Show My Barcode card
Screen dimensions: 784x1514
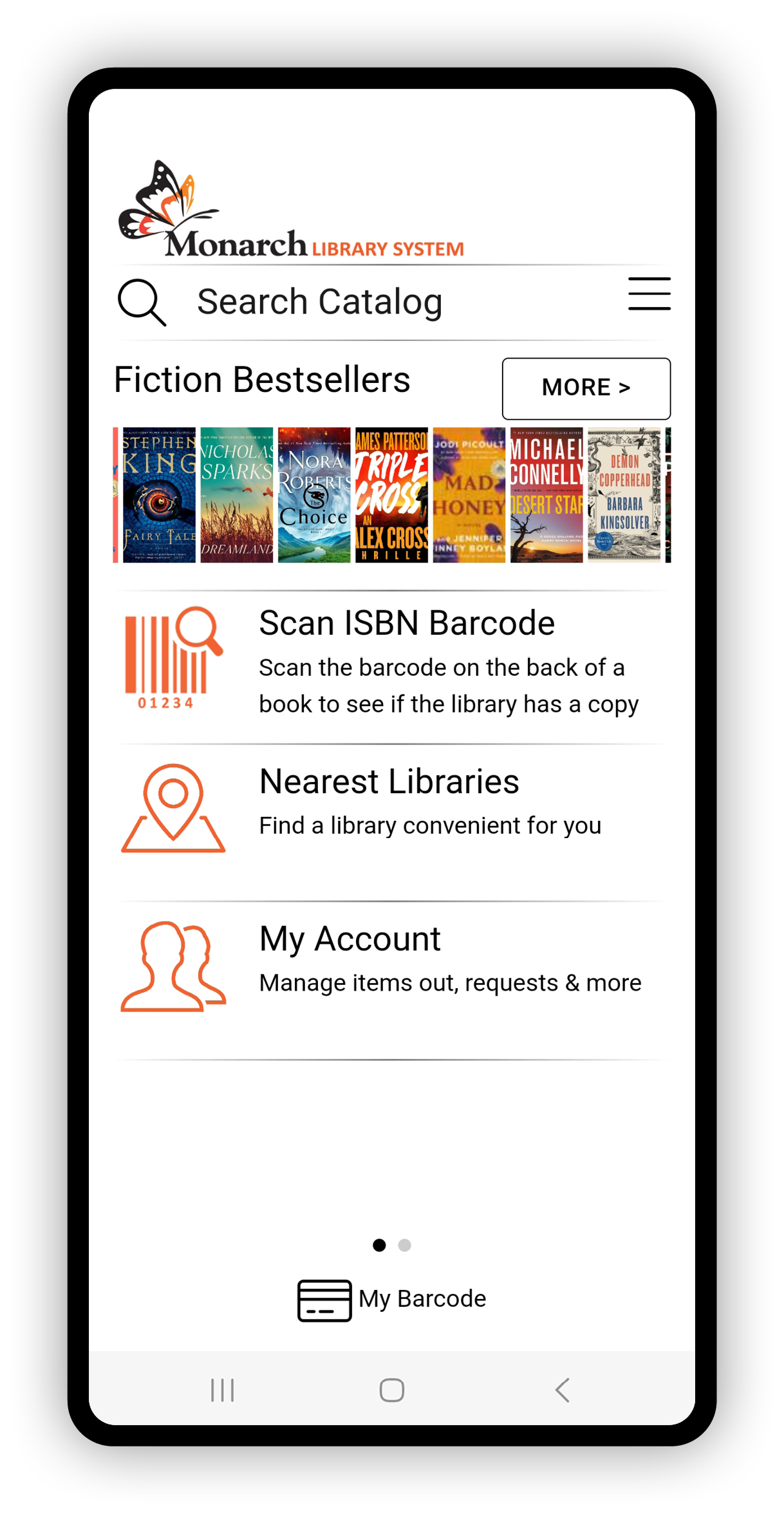(391, 1299)
